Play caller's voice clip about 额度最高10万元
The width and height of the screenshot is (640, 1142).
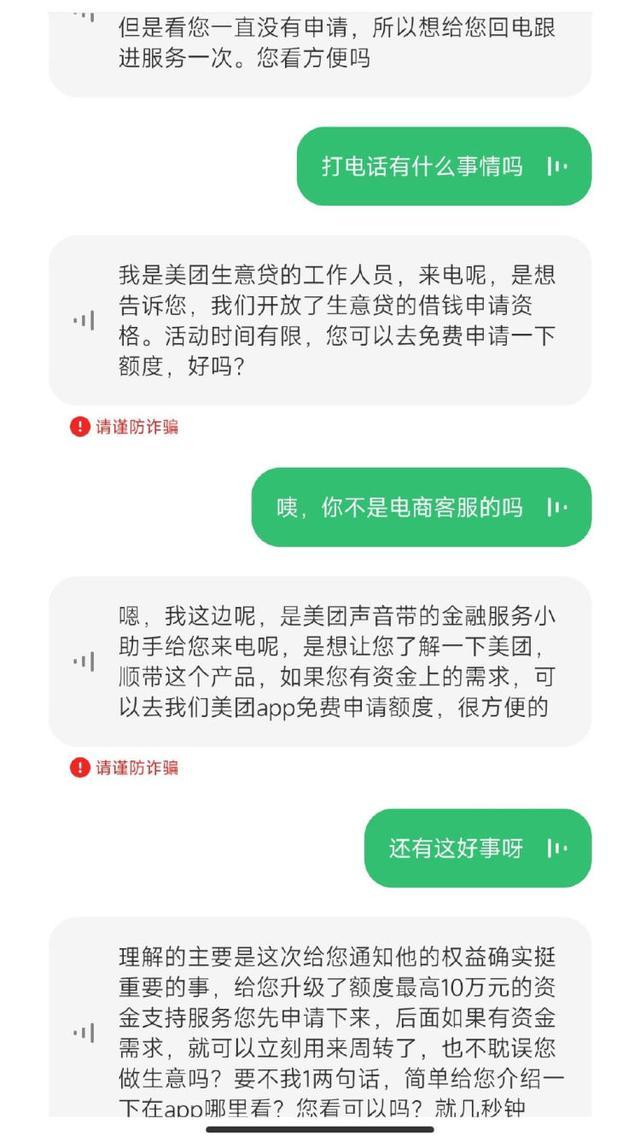point(84,1033)
